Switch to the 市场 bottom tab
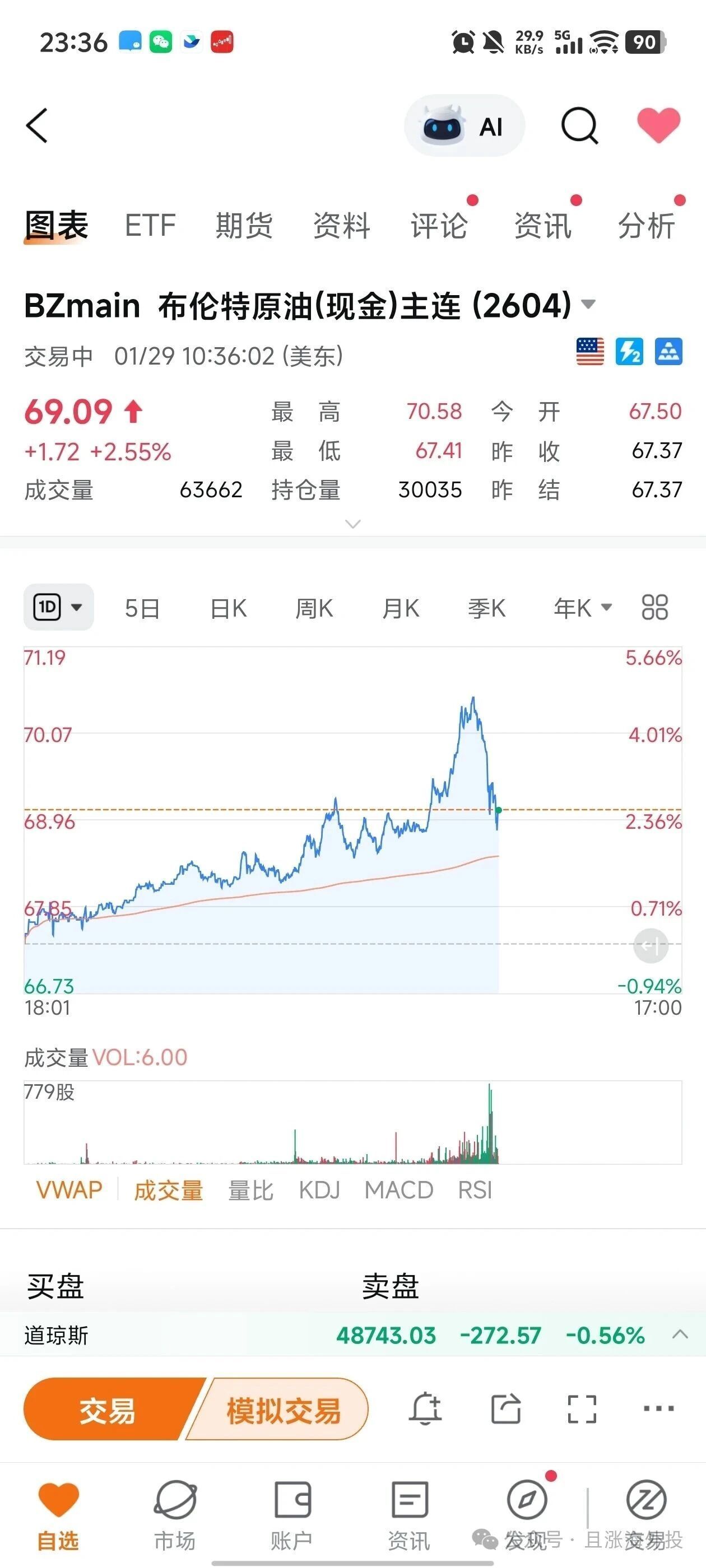Image resolution: width=706 pixels, height=1568 pixels. tap(175, 1515)
